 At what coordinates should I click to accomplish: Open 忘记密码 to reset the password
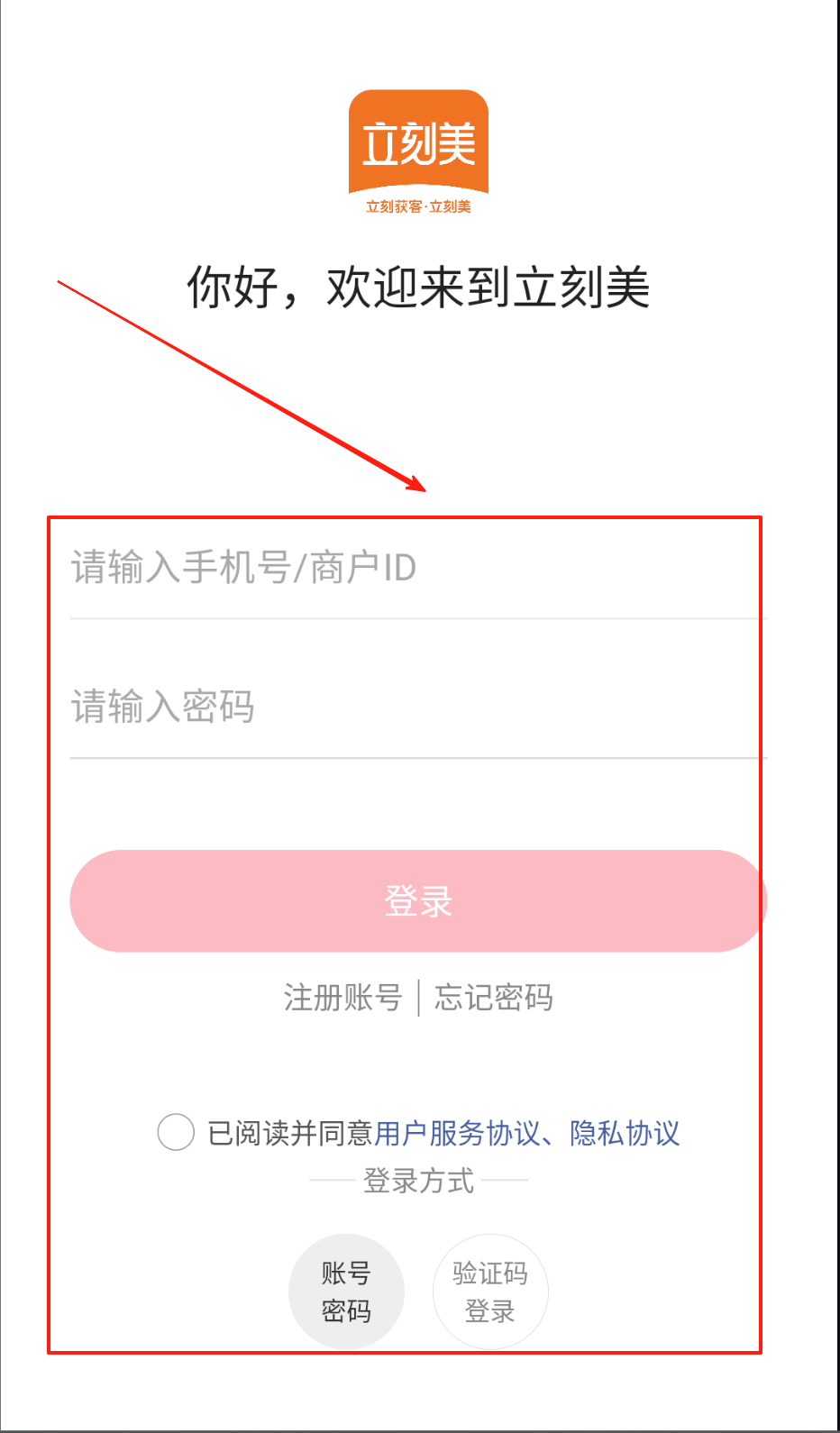tap(493, 998)
